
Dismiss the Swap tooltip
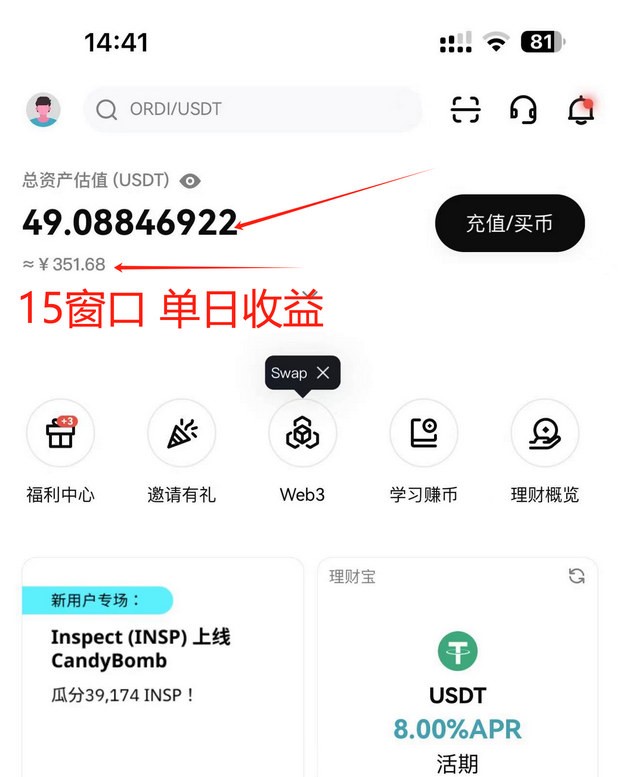[x=322, y=373]
